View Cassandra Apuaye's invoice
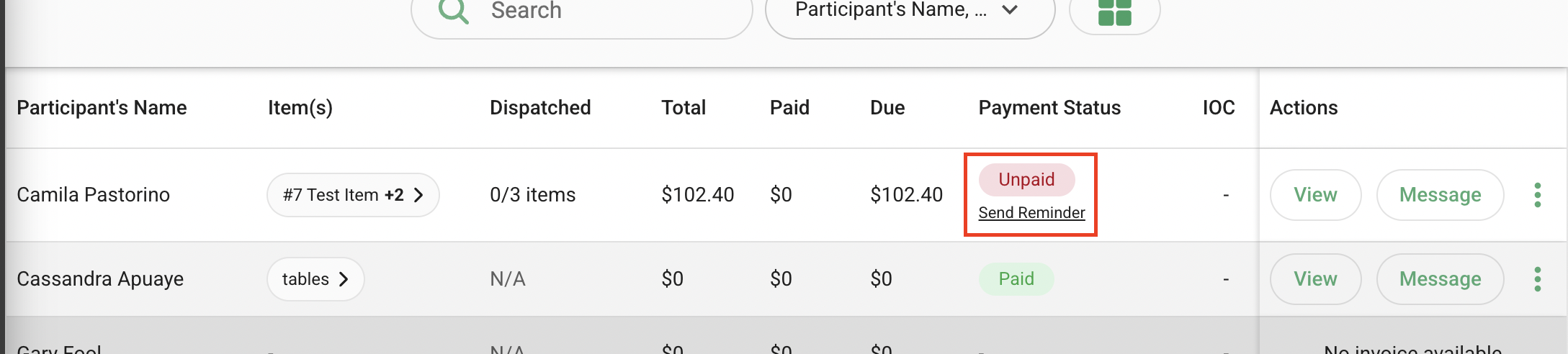This screenshot has width=1568, height=354. pyautogui.click(x=1315, y=279)
